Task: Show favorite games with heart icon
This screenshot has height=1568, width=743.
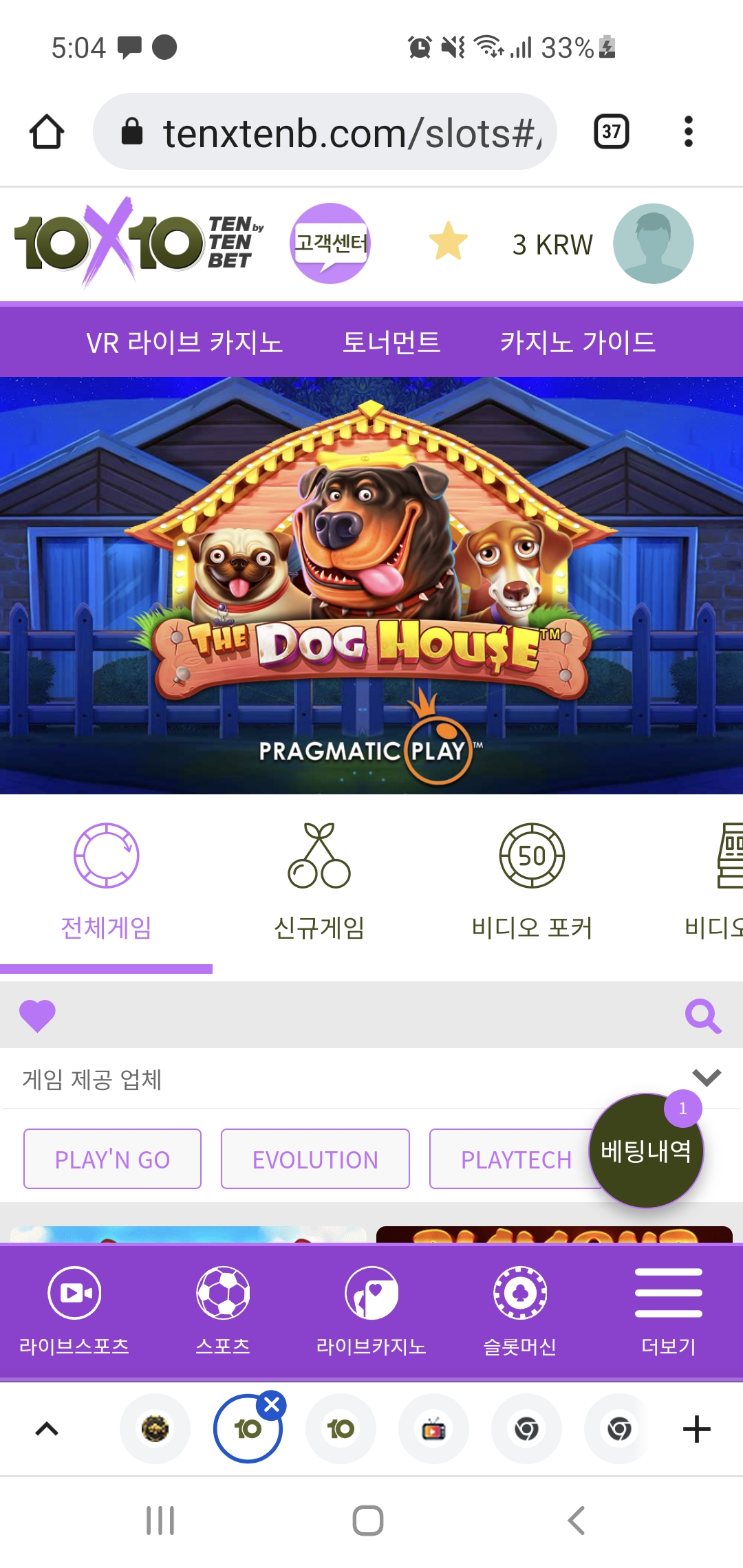Action: (37, 1015)
